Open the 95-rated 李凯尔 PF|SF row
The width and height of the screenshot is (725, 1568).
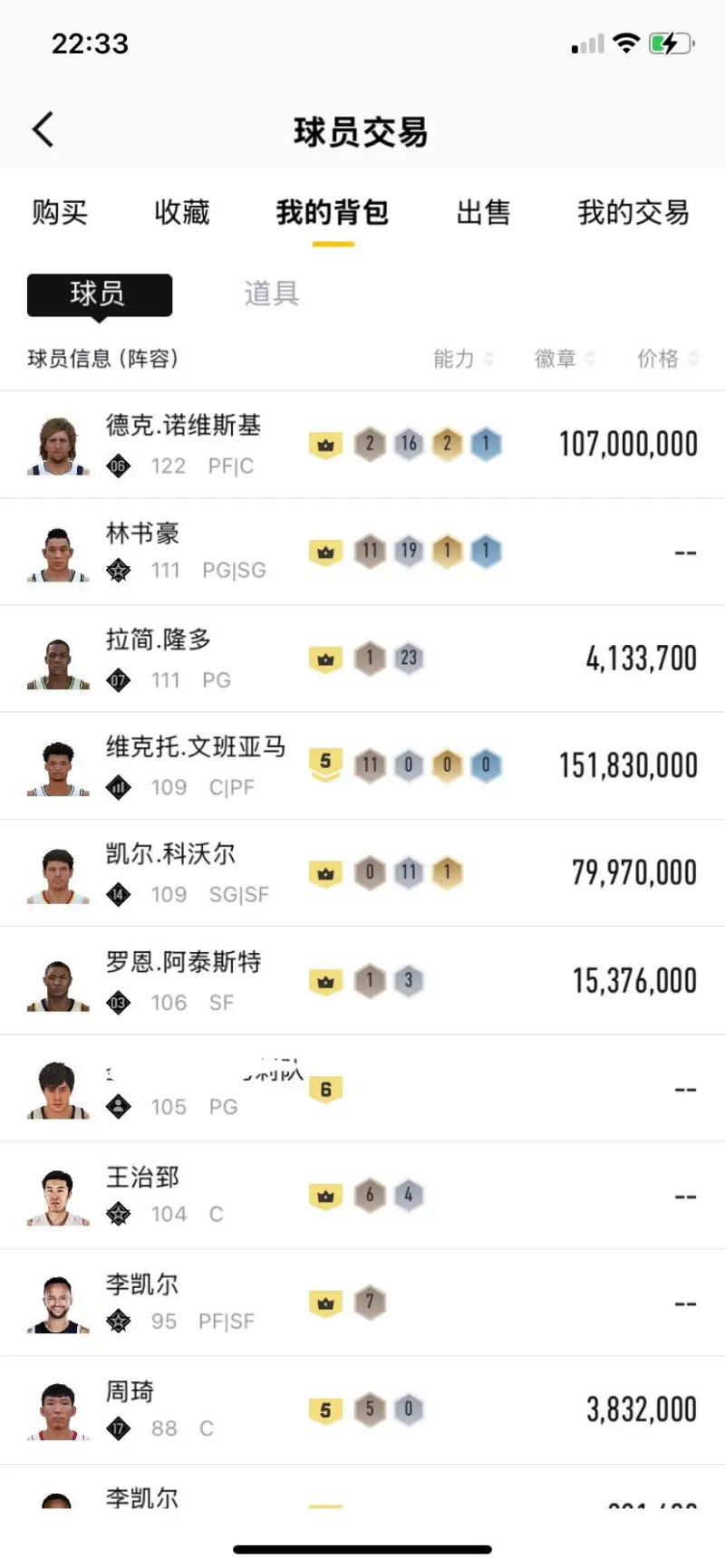pyautogui.click(x=362, y=1303)
